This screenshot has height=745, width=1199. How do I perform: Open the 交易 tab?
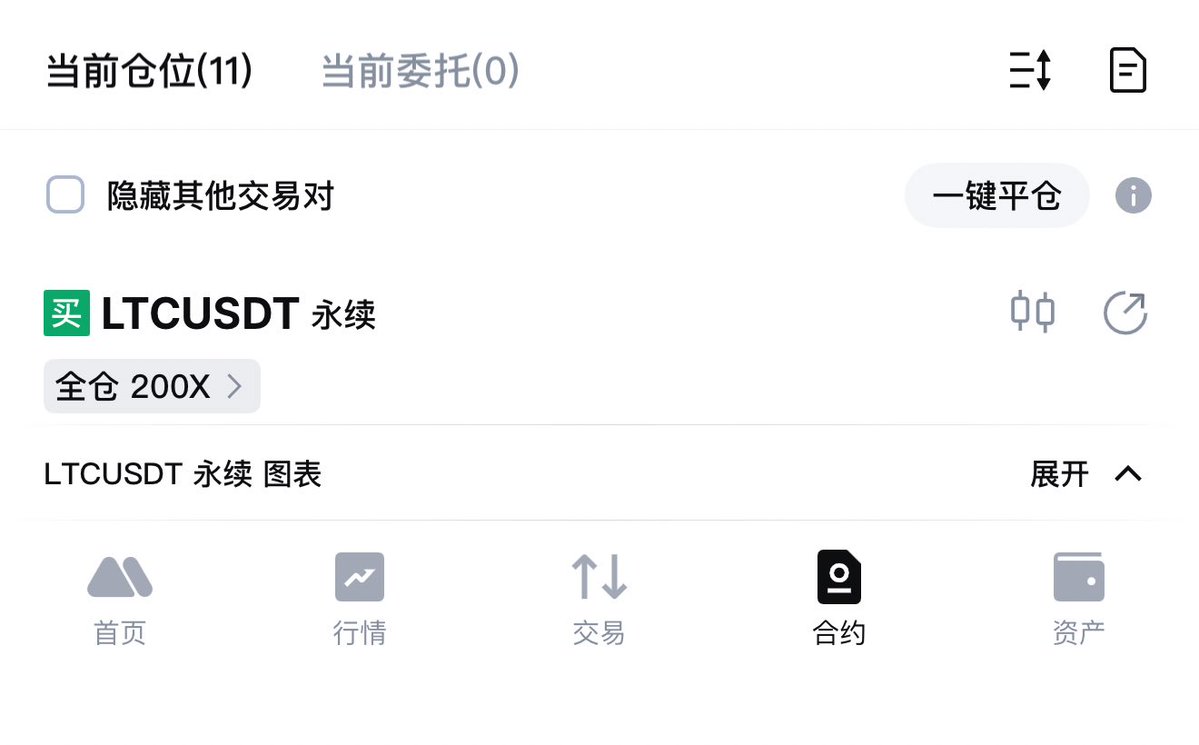pyautogui.click(x=599, y=599)
